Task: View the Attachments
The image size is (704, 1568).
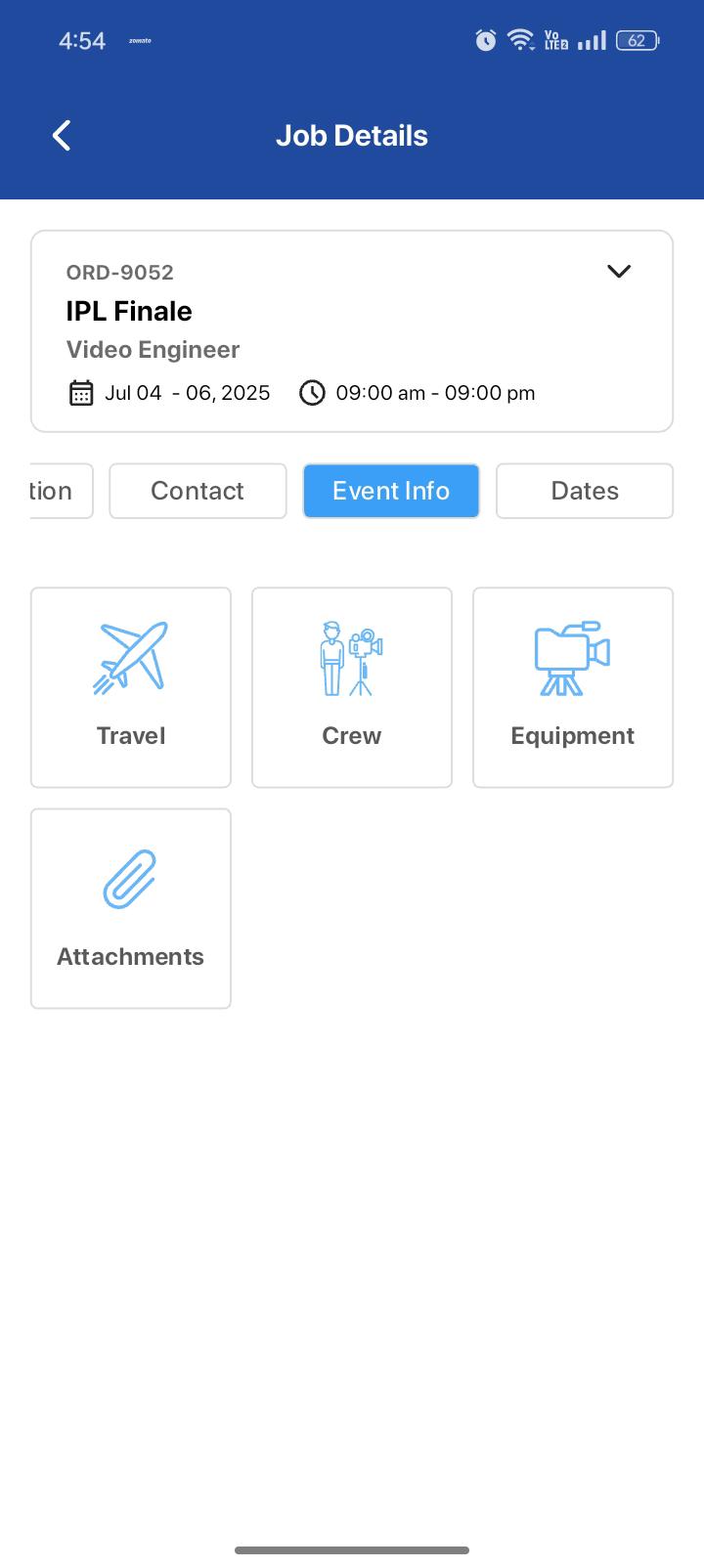Action: click(131, 908)
